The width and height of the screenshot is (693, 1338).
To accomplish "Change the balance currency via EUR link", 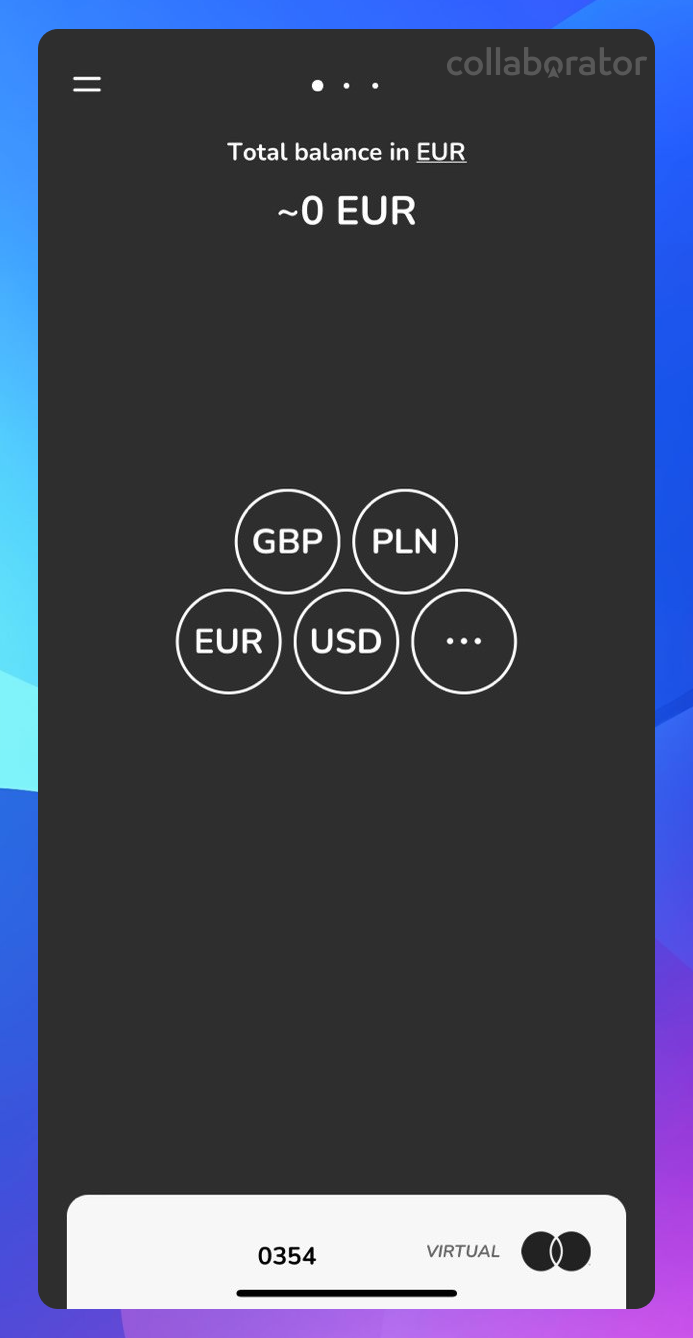I will (x=441, y=152).
